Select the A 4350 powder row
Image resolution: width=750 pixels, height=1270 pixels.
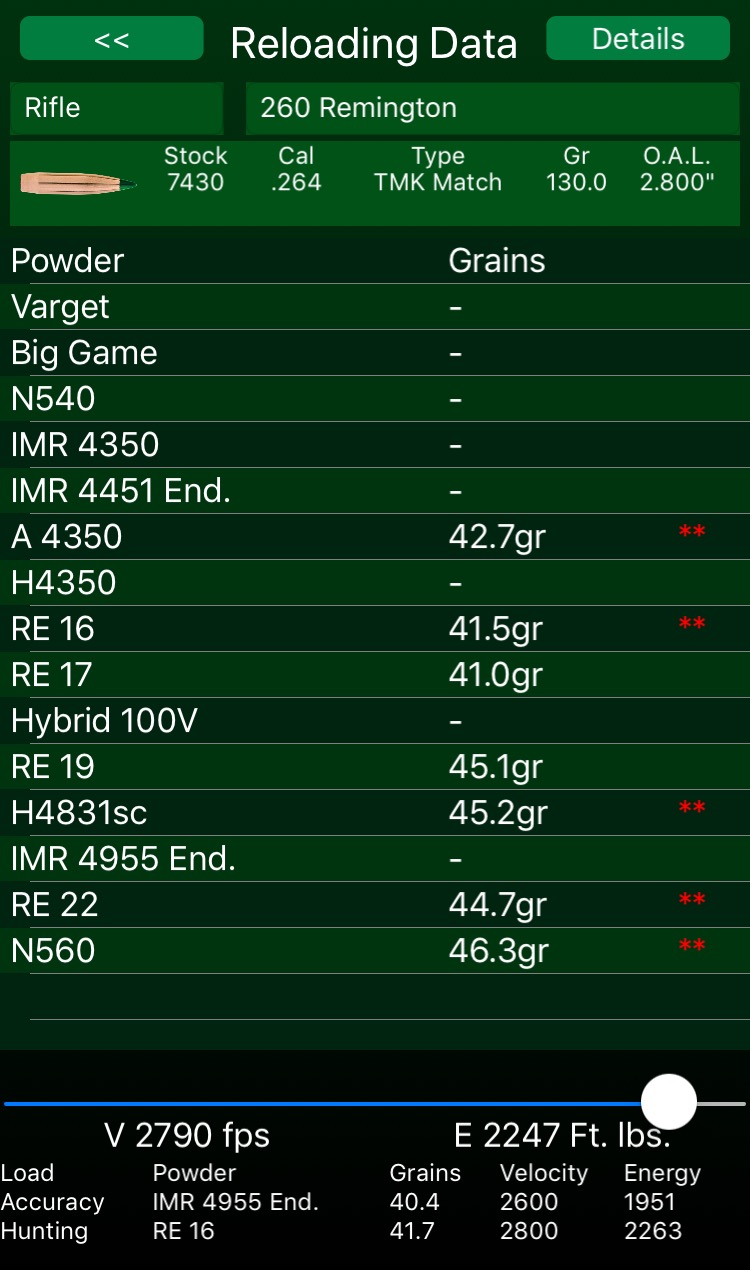[375, 537]
